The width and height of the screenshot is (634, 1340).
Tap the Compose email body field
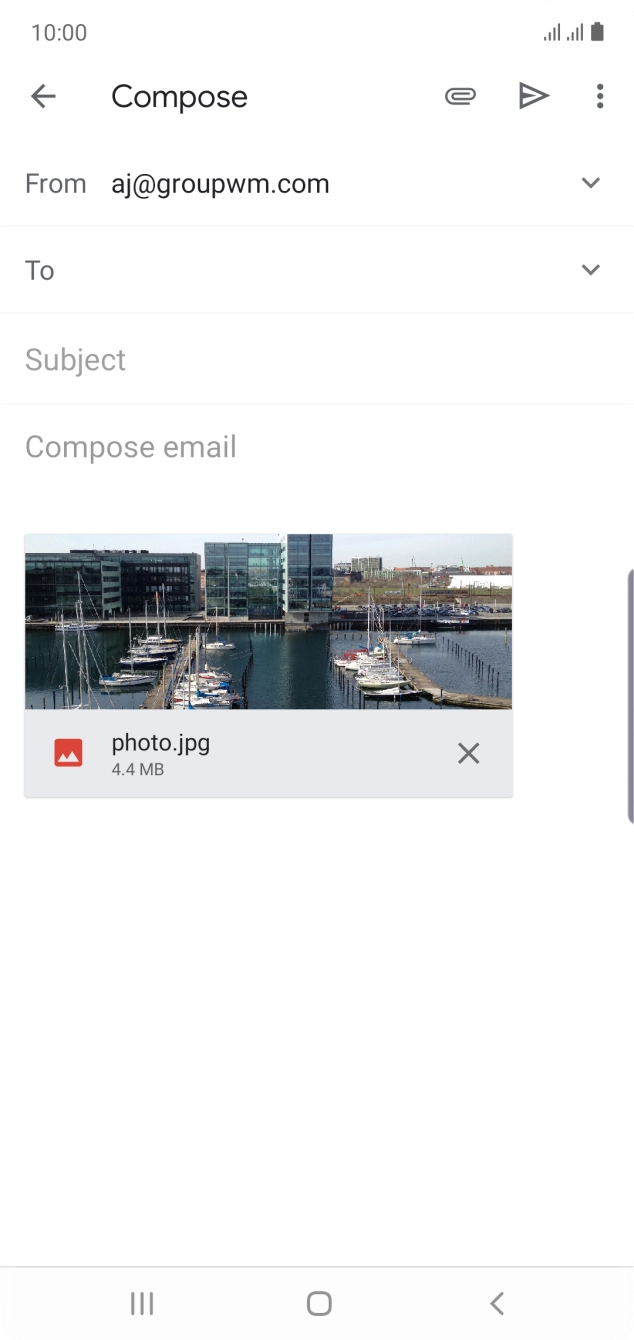click(x=300, y=447)
